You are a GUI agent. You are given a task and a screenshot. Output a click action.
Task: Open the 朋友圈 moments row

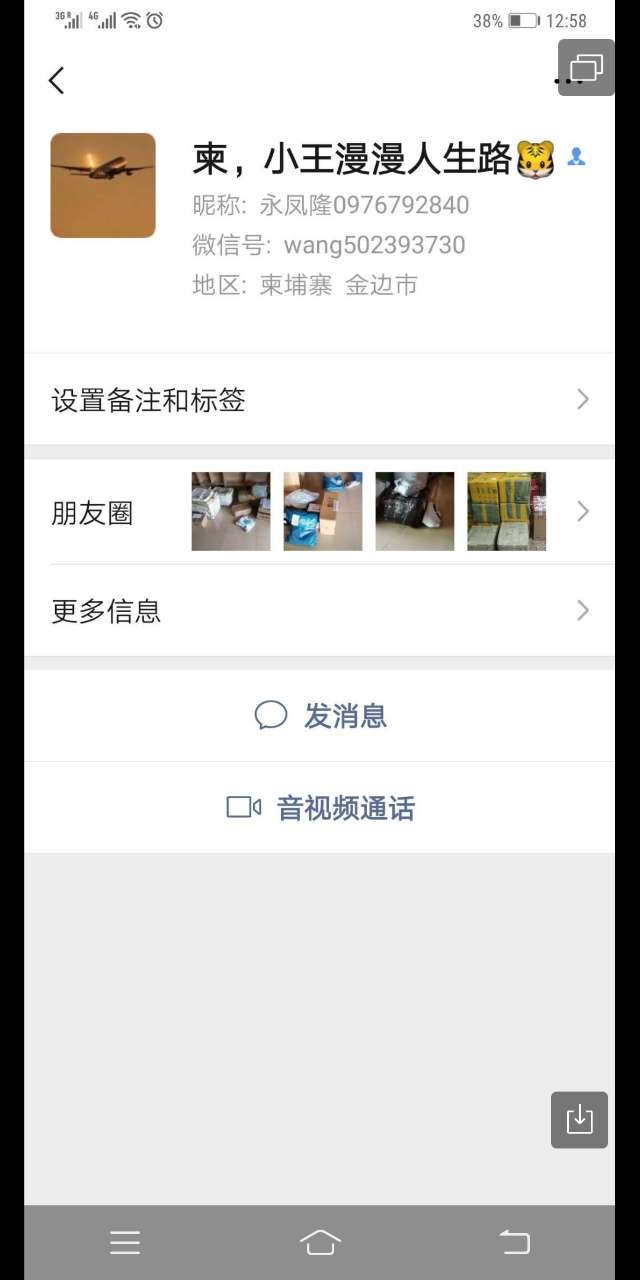coord(320,512)
